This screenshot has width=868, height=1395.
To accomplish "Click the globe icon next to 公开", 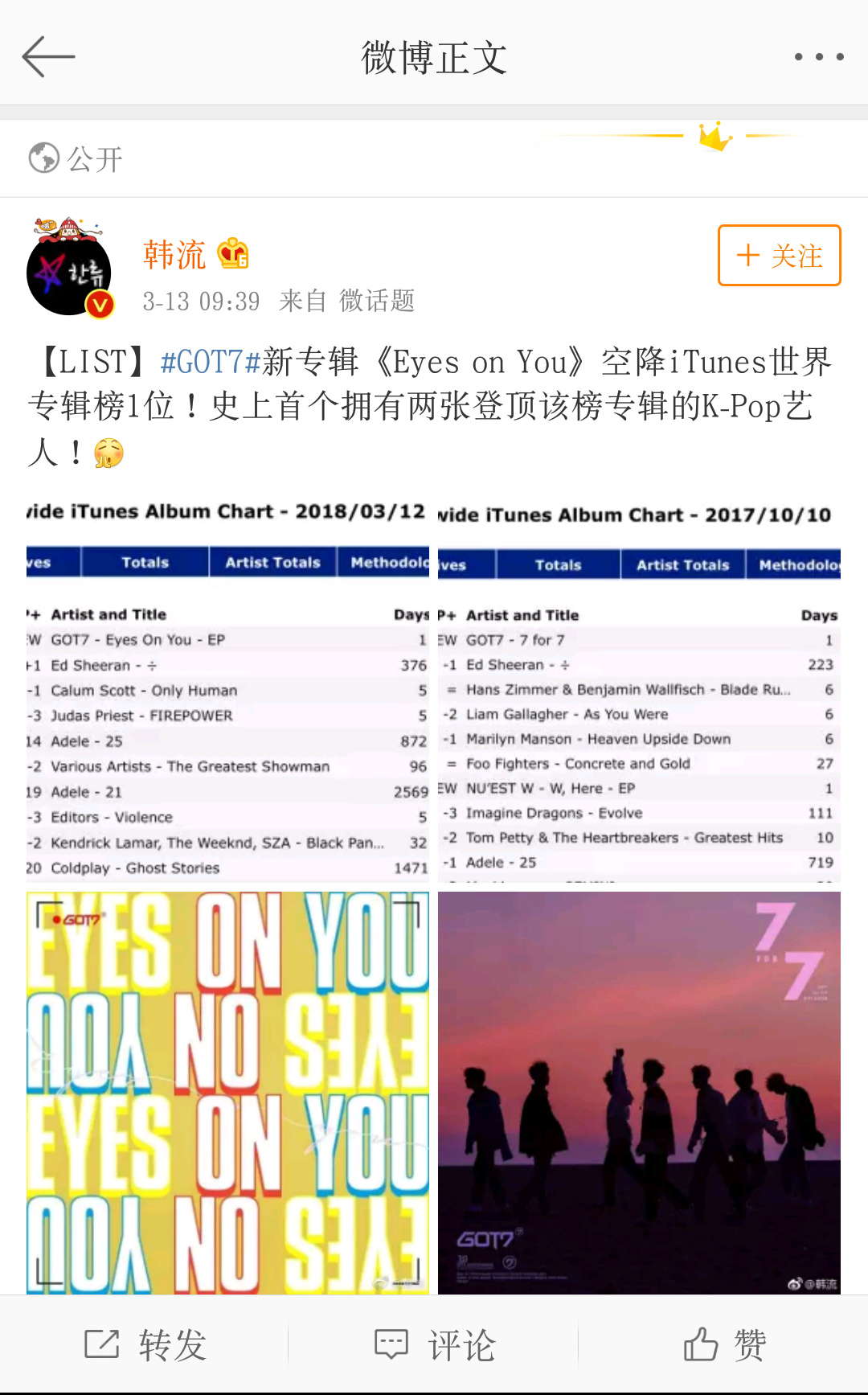I will [x=44, y=158].
